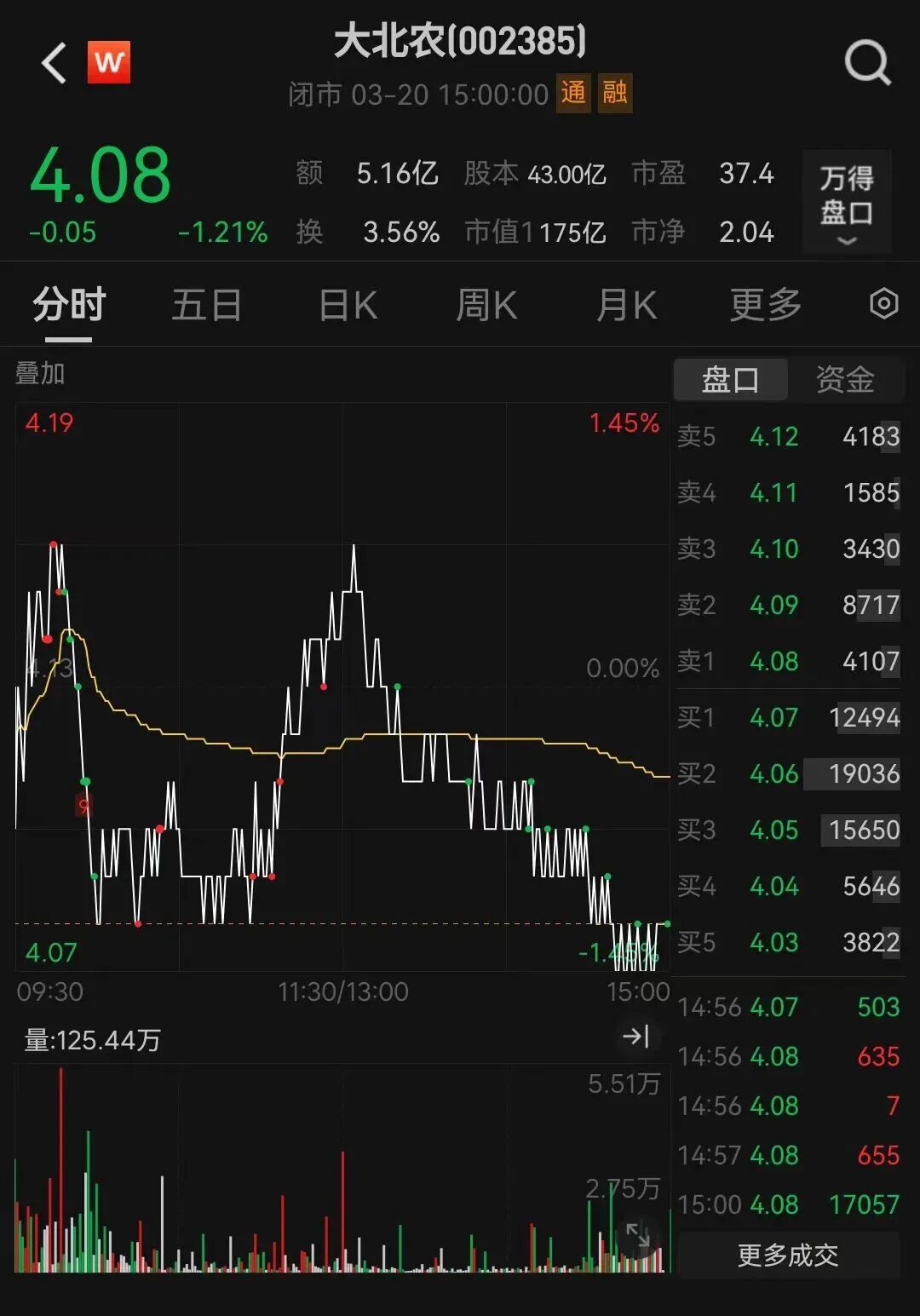Expand the 万得盘口 panel chevron
920x1316 pixels.
845,241
